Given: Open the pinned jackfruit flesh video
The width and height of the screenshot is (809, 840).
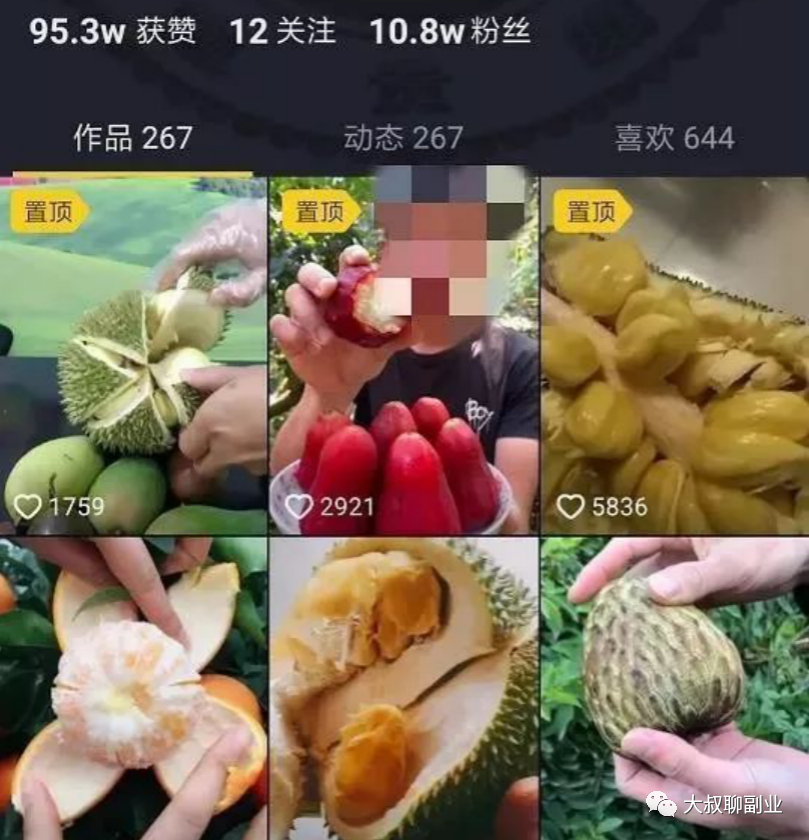Looking at the screenshot, I should 673,350.
